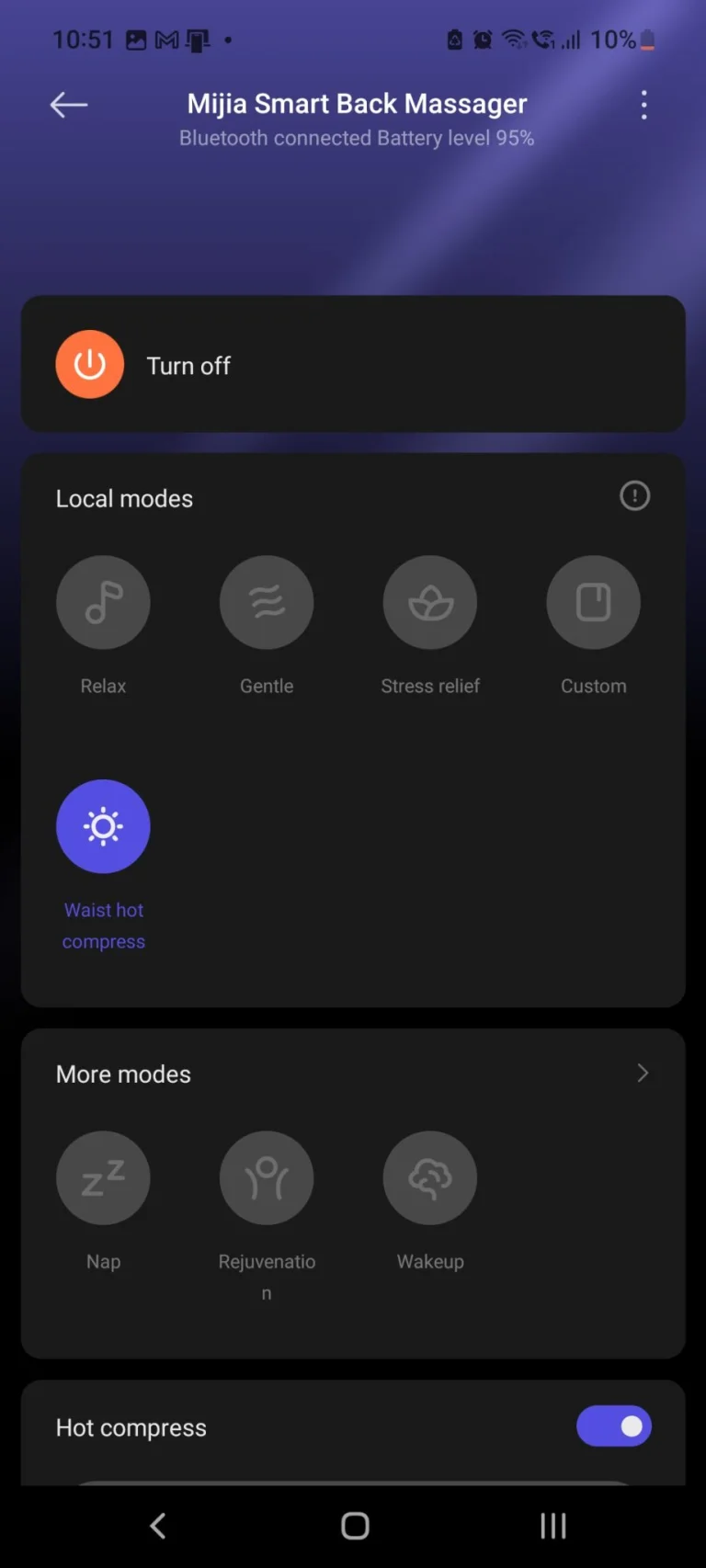Activate the Stress relief mode icon
The width and height of the screenshot is (706, 1568).
[429, 602]
